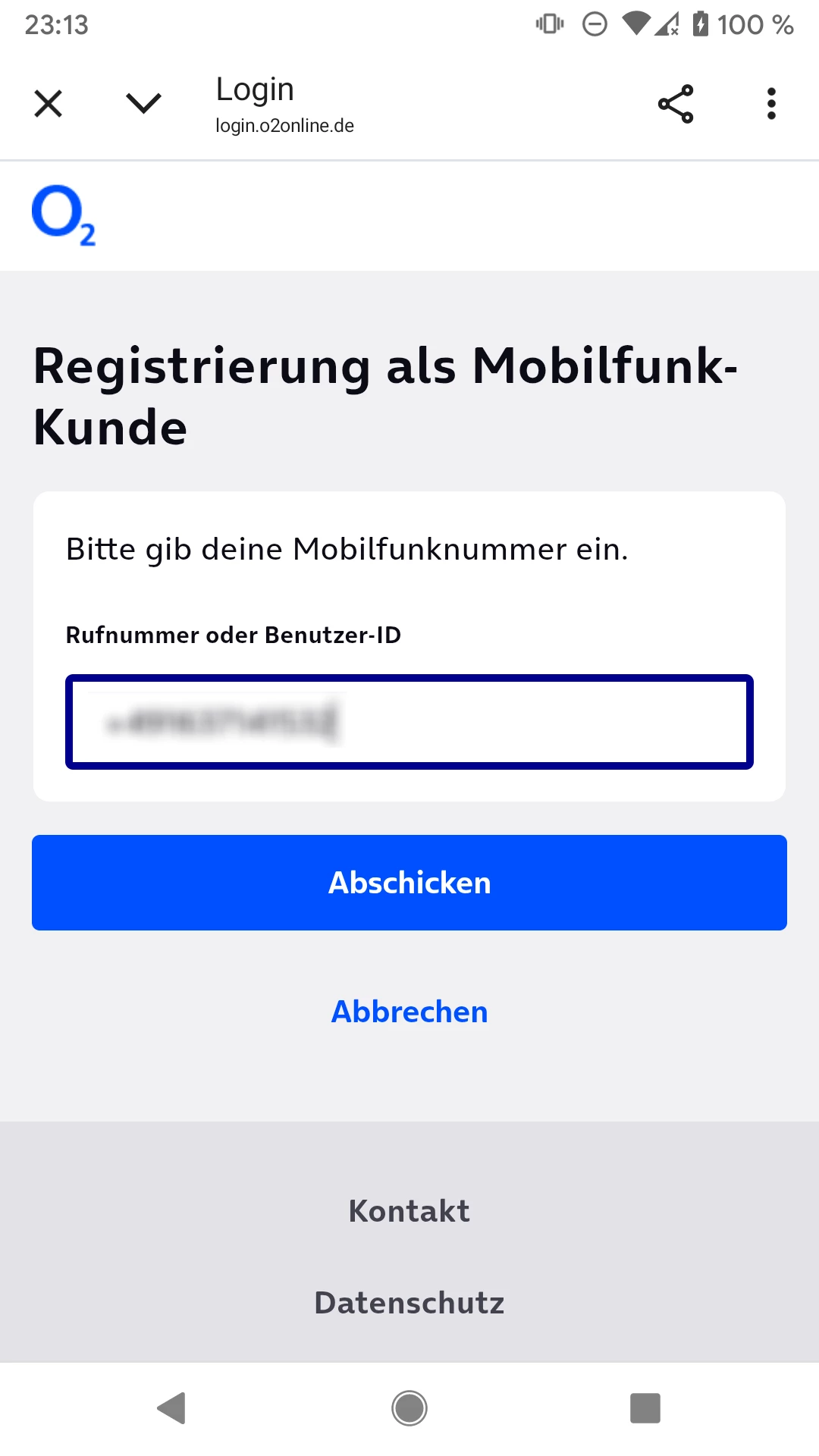Close the Login browser tab

49,104
